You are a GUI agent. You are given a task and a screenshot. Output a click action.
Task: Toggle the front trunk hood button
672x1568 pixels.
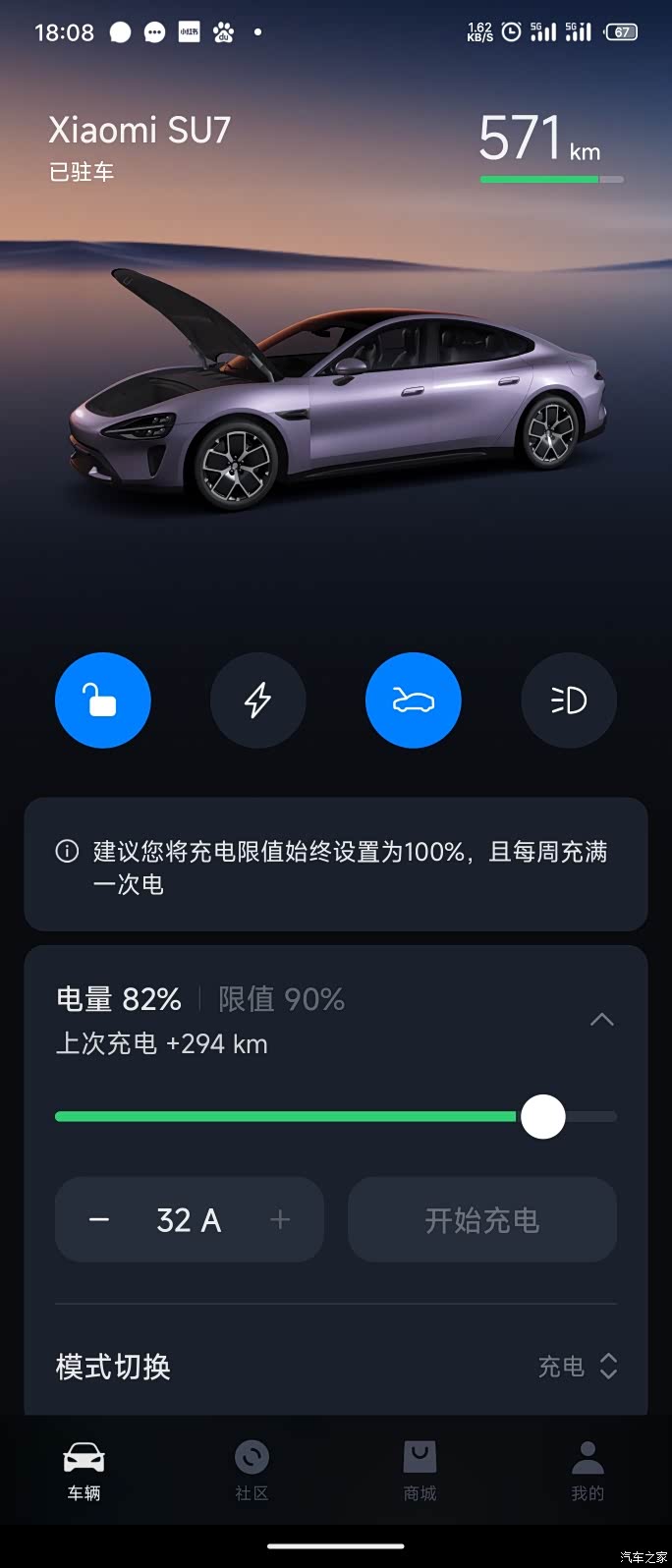pyautogui.click(x=414, y=700)
